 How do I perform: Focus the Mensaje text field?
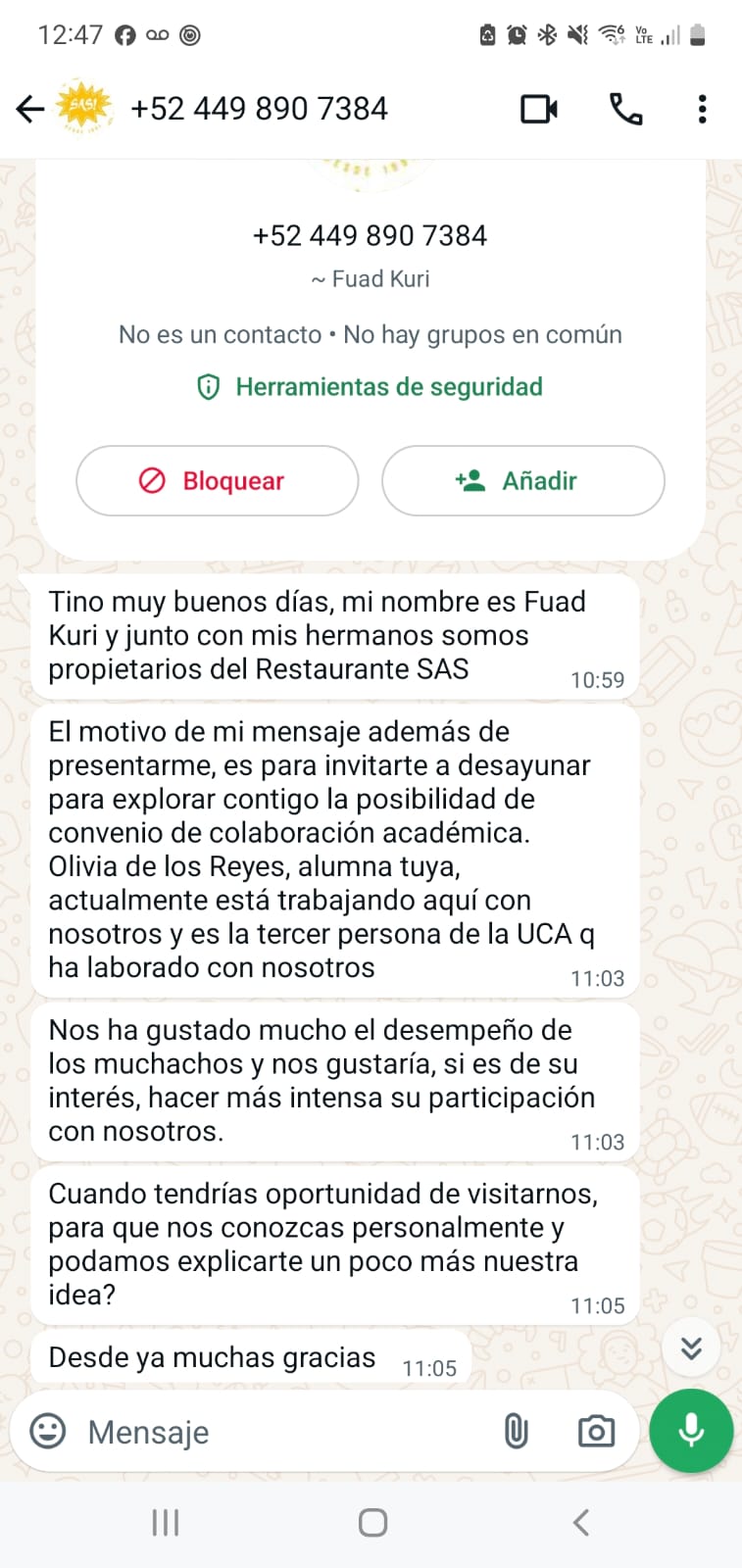(284, 1433)
